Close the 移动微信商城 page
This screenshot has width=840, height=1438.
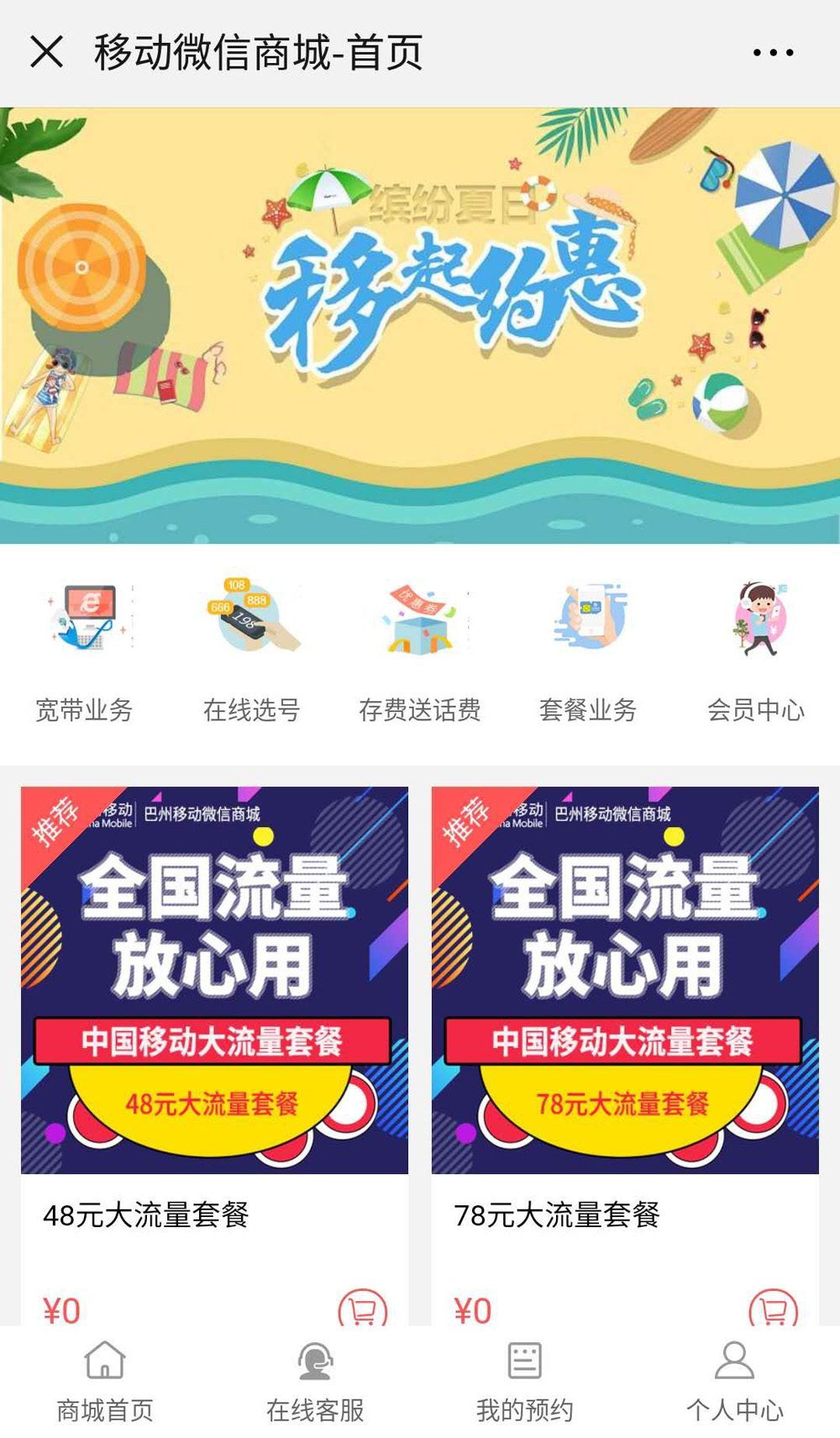pos(46,52)
